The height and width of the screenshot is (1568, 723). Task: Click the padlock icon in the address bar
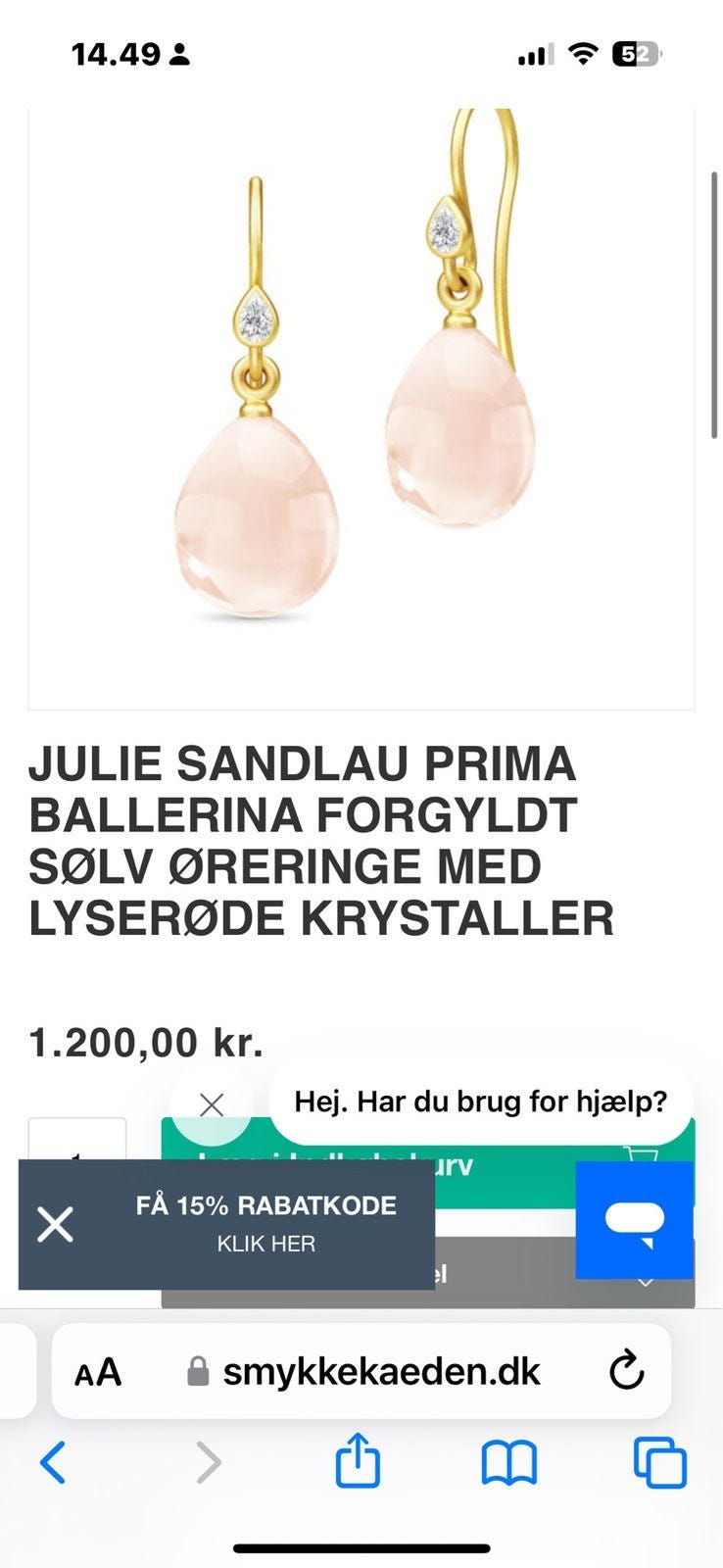[x=198, y=1372]
